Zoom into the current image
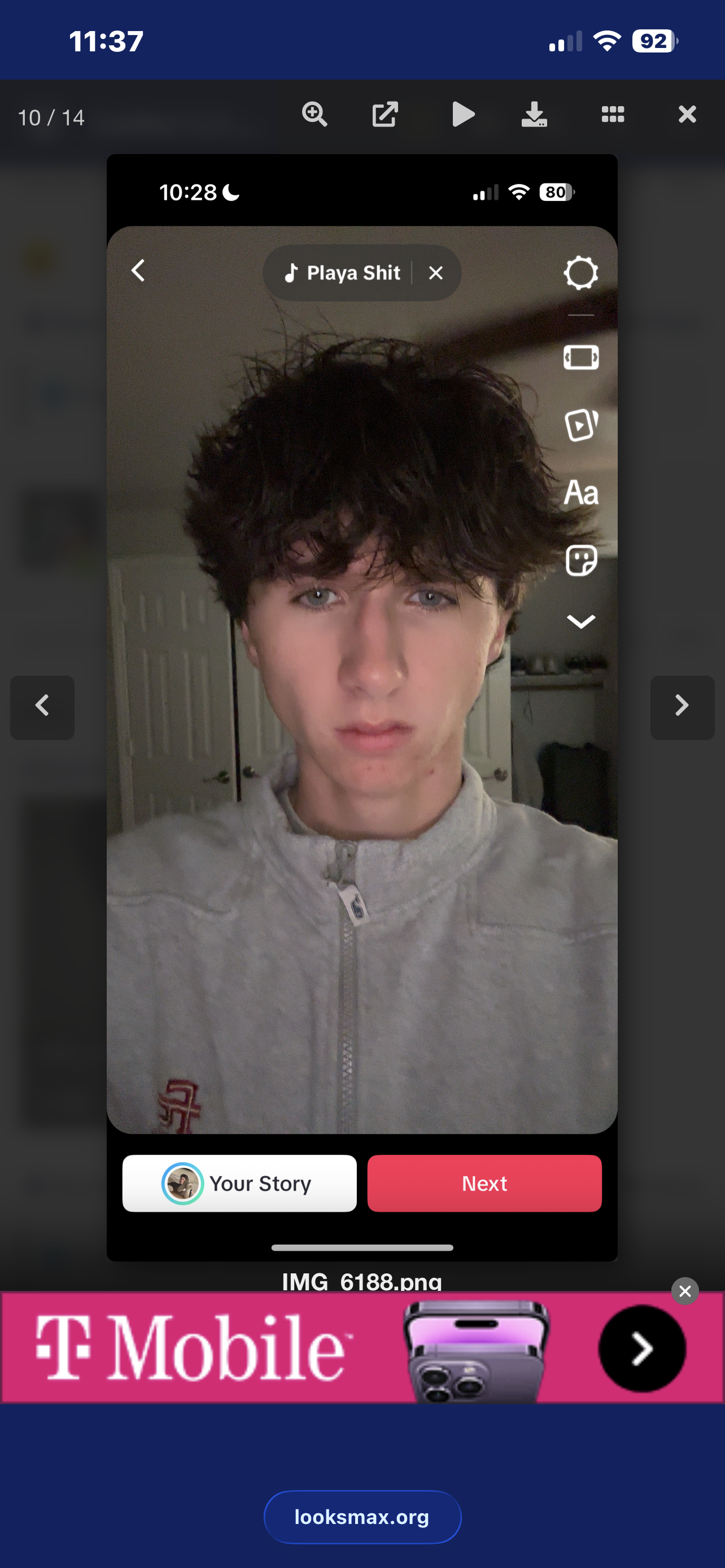This screenshot has height=1568, width=725. (314, 115)
